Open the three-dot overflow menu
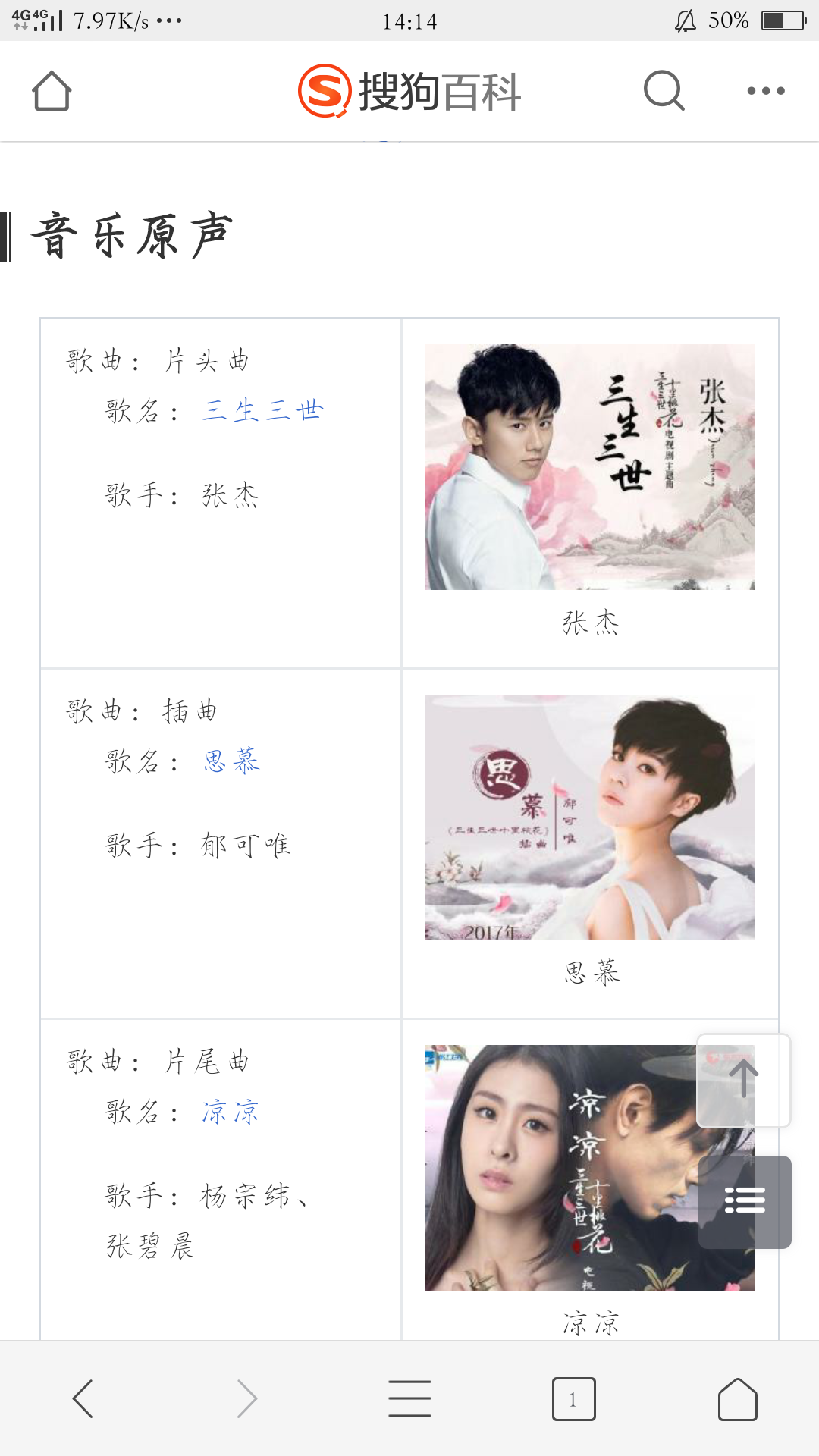 [x=766, y=91]
